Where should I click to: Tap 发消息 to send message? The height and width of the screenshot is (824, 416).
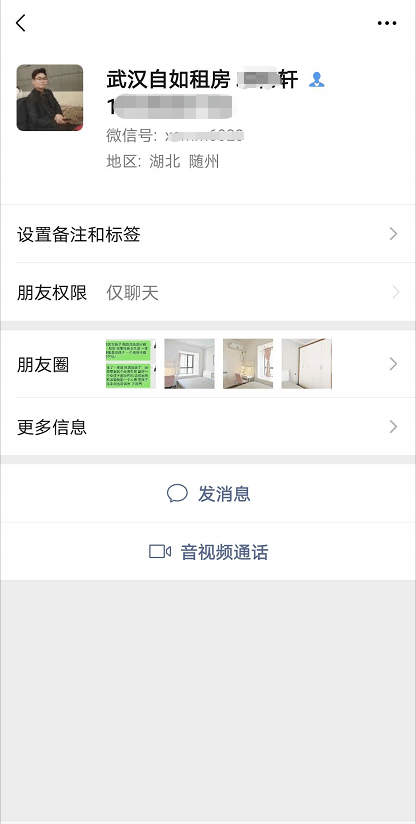[x=208, y=493]
